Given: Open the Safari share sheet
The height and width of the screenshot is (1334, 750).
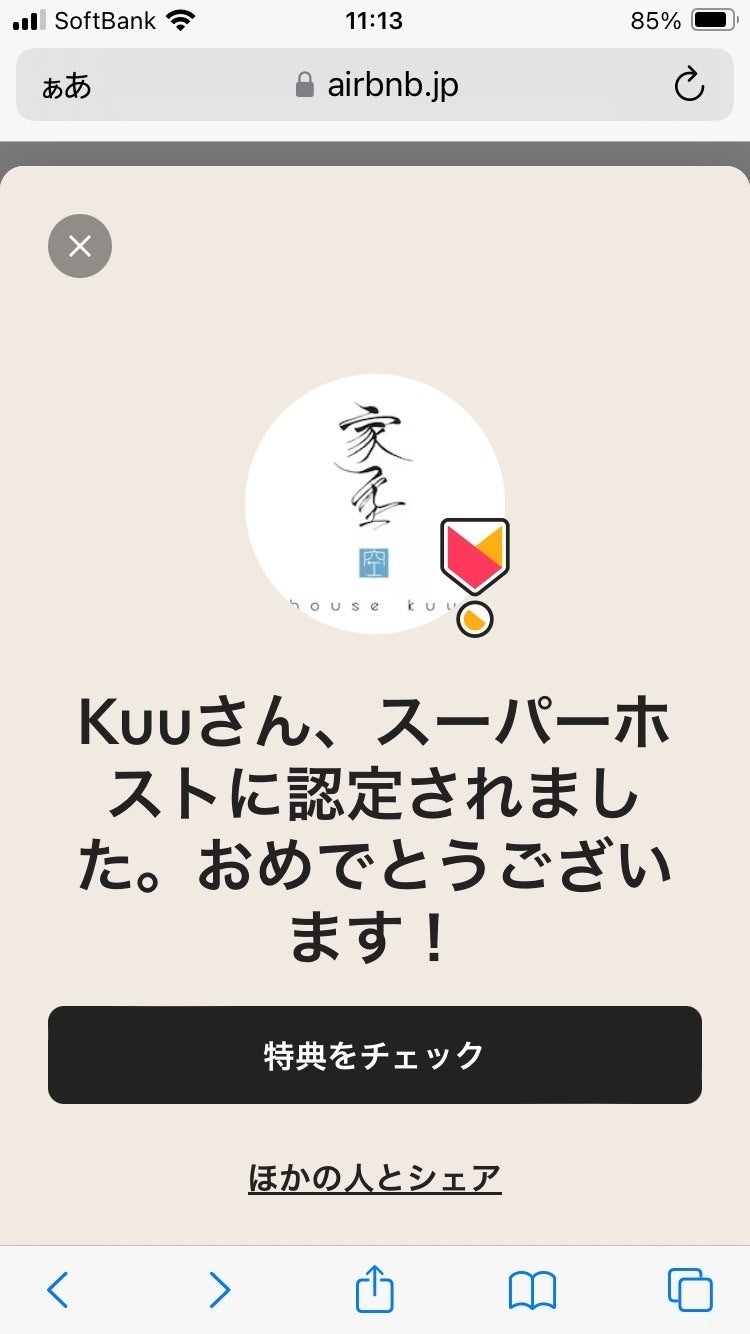Looking at the screenshot, I should [375, 1288].
